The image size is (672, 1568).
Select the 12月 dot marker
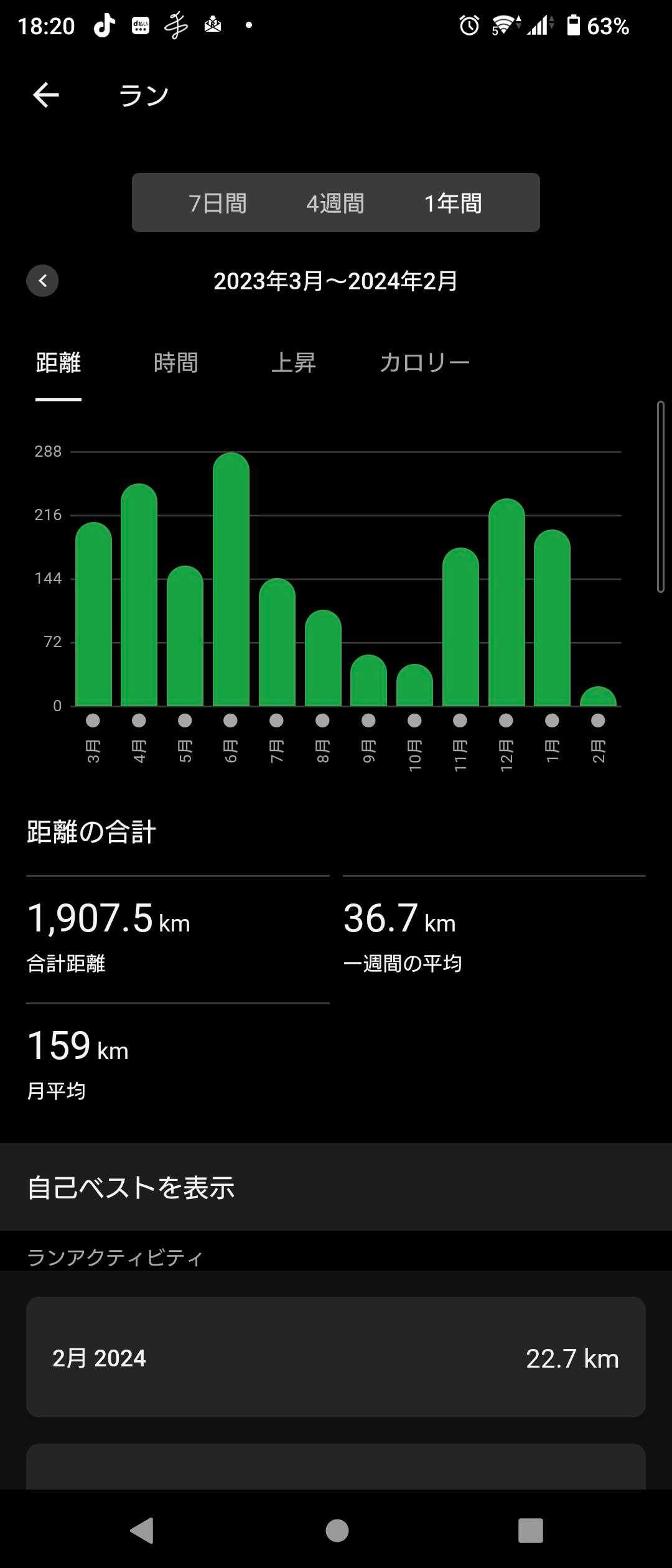[x=506, y=721]
